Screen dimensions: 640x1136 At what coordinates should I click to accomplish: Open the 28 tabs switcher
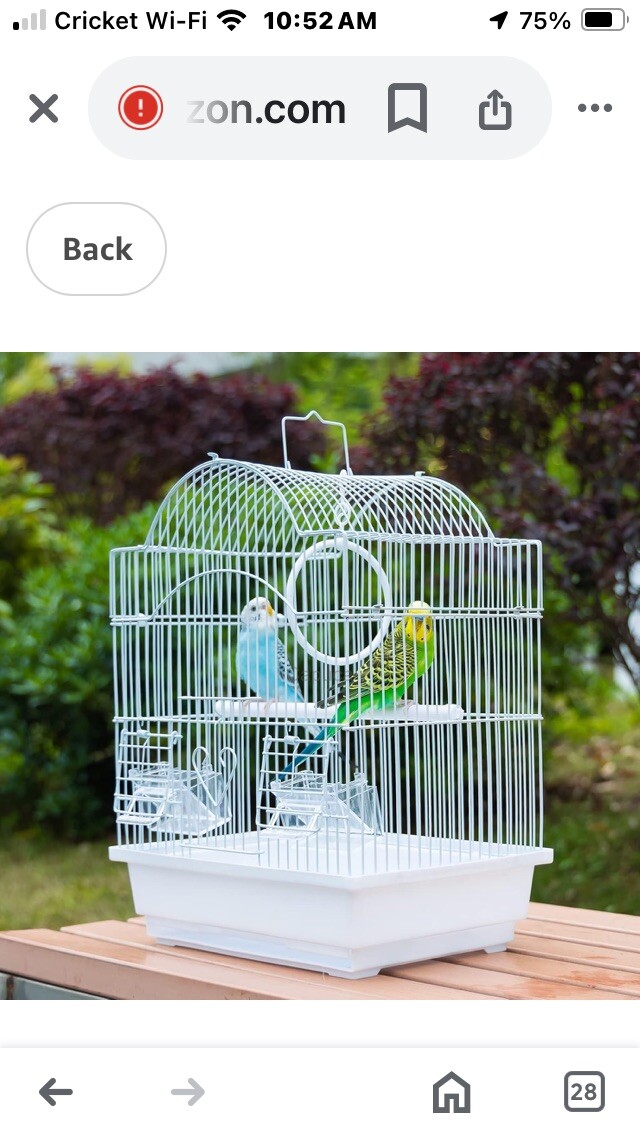click(x=584, y=1091)
